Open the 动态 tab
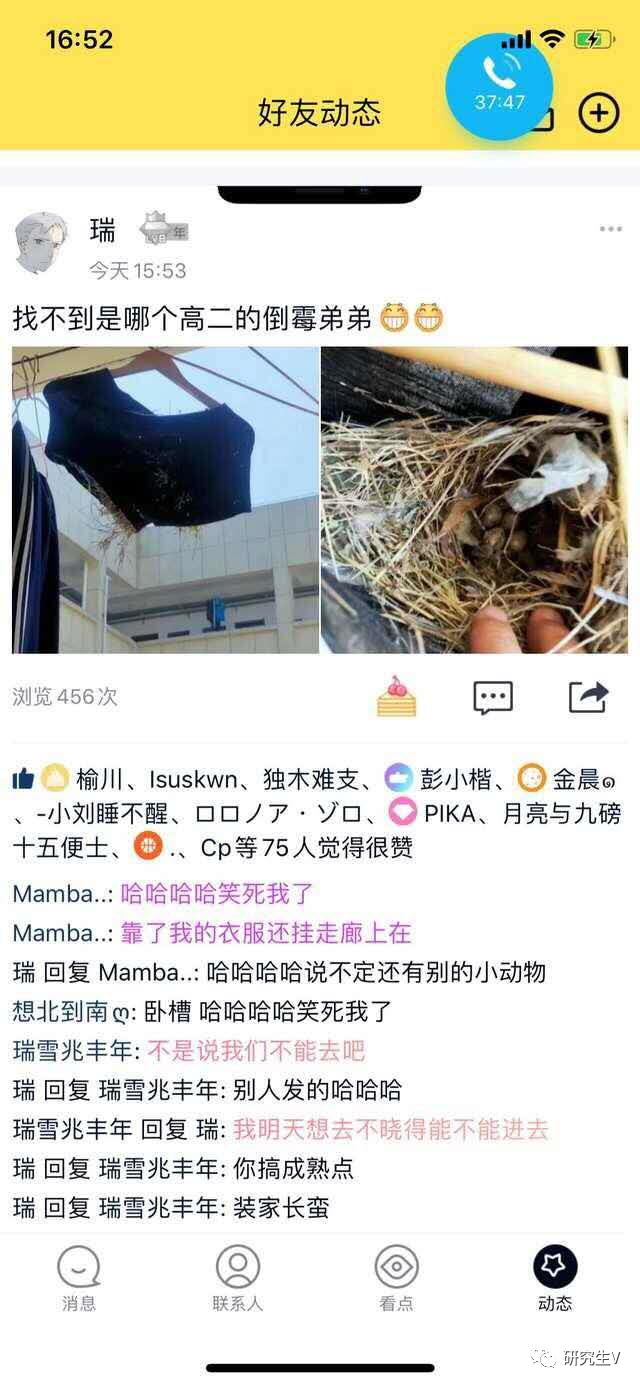Screen dimensions: 640x1386 tap(555, 1278)
